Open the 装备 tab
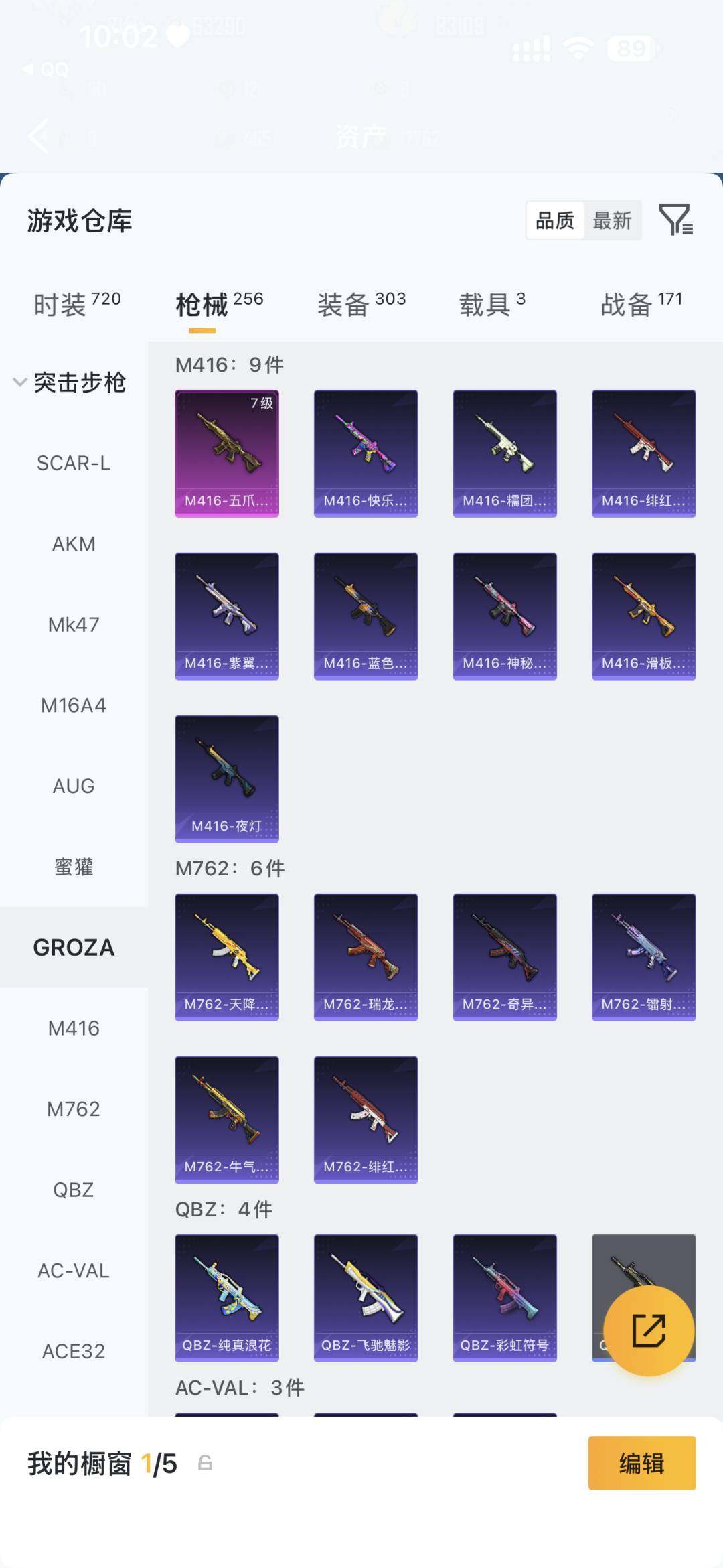 (x=361, y=304)
